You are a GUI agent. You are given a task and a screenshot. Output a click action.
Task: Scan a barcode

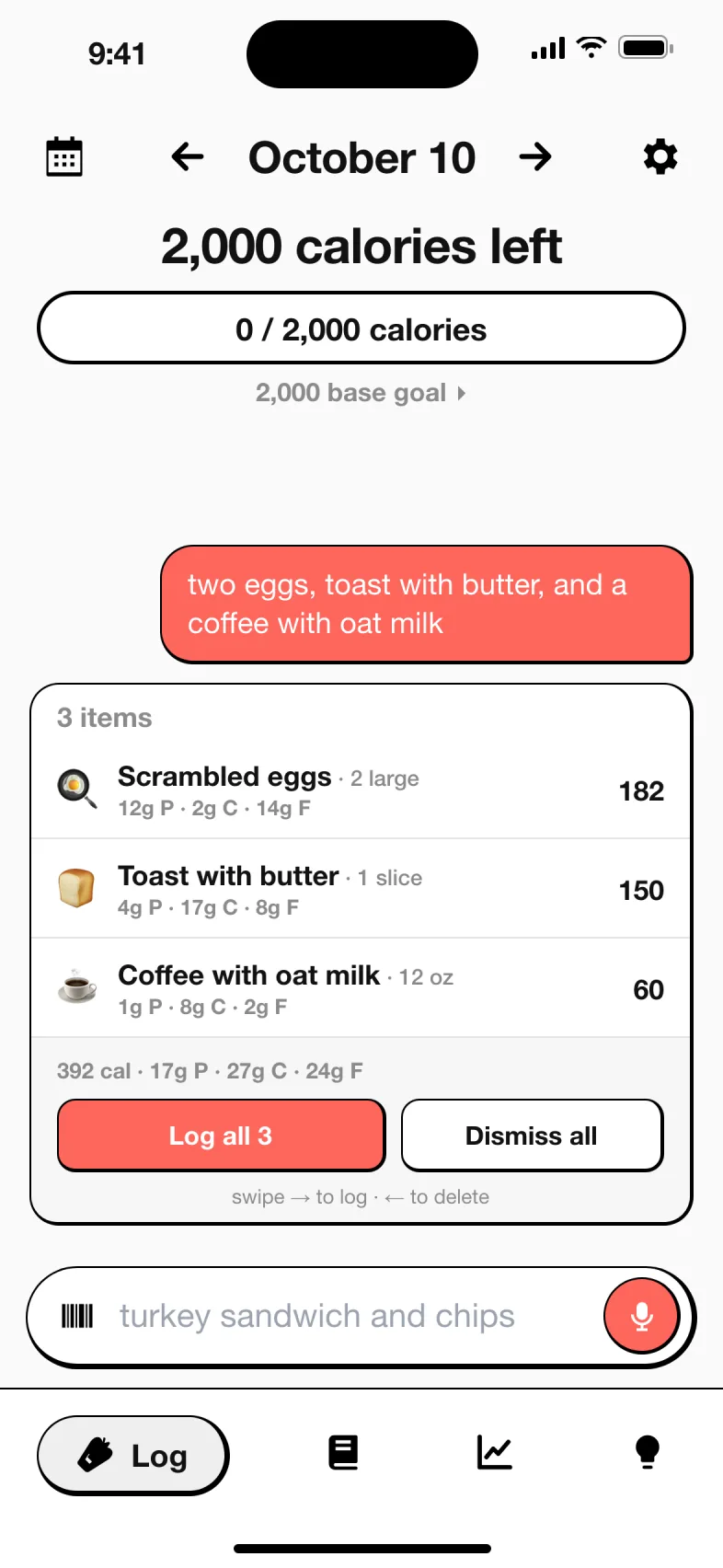[x=77, y=1317]
